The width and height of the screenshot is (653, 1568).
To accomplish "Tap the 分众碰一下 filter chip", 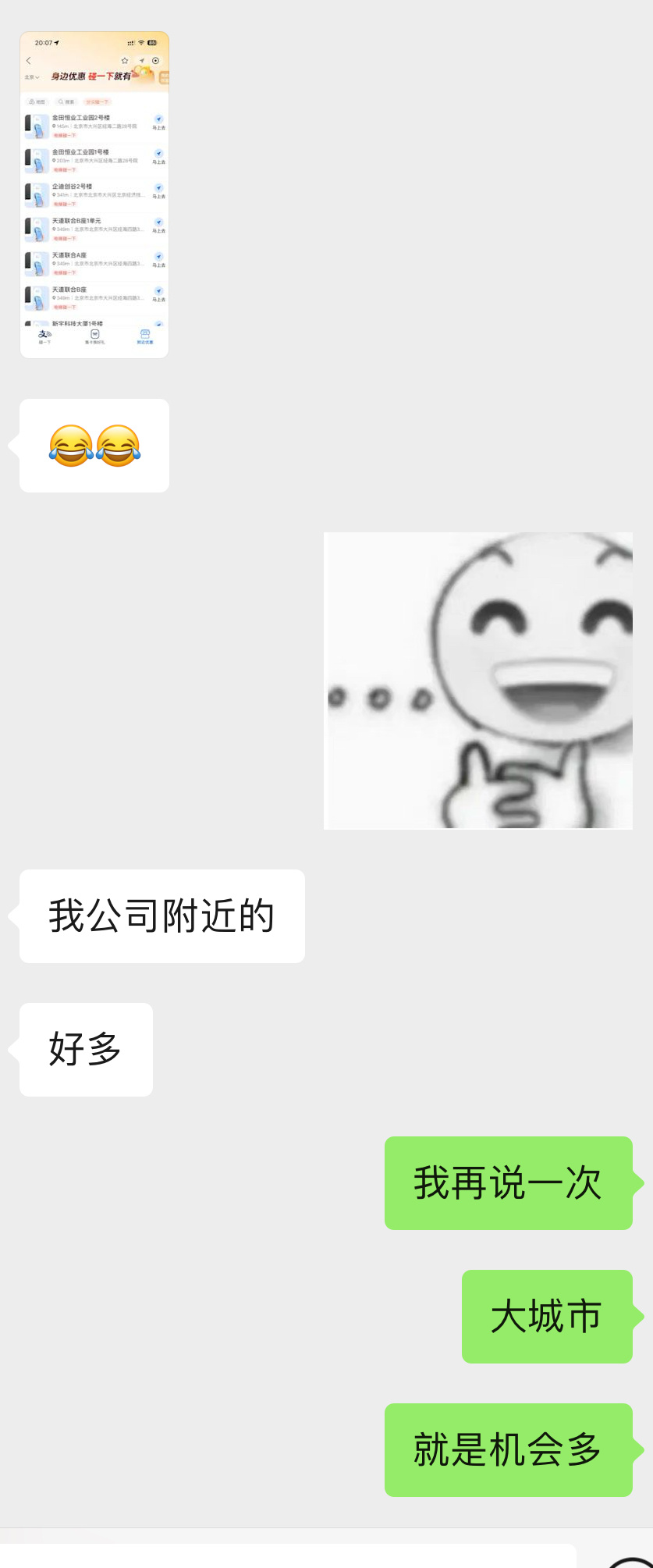I will [x=97, y=101].
